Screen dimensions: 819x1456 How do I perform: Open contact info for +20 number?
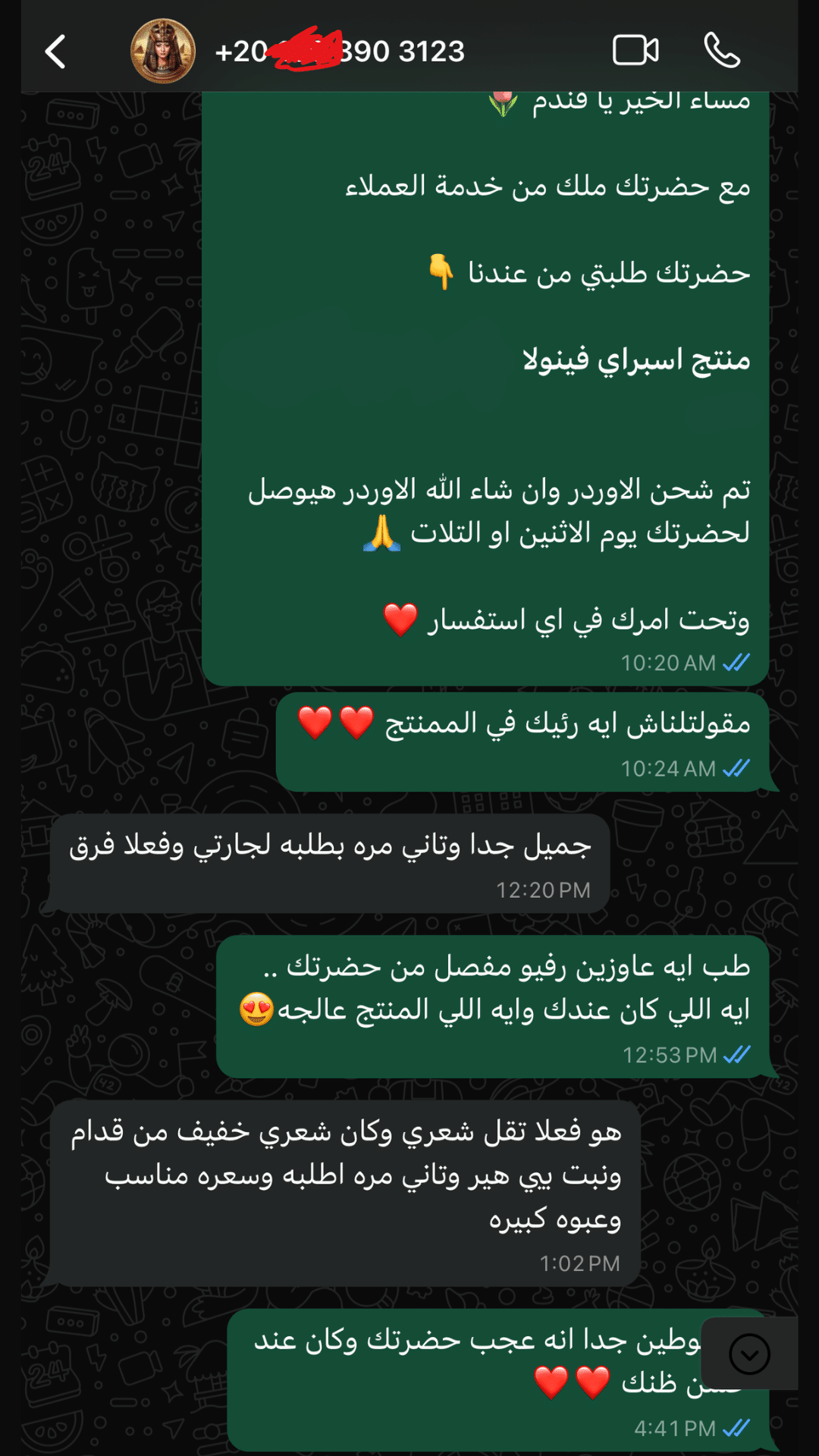340,52
